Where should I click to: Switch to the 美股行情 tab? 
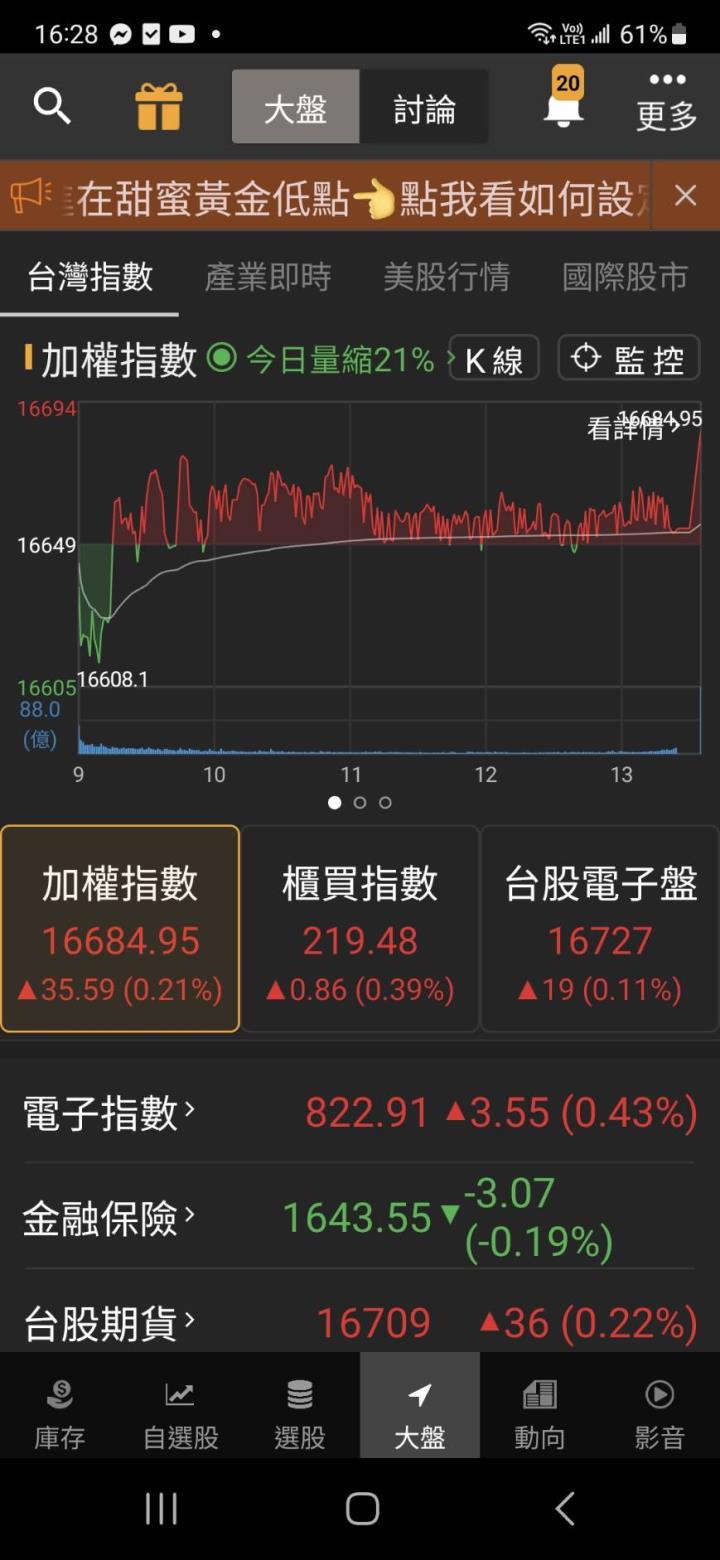click(447, 278)
